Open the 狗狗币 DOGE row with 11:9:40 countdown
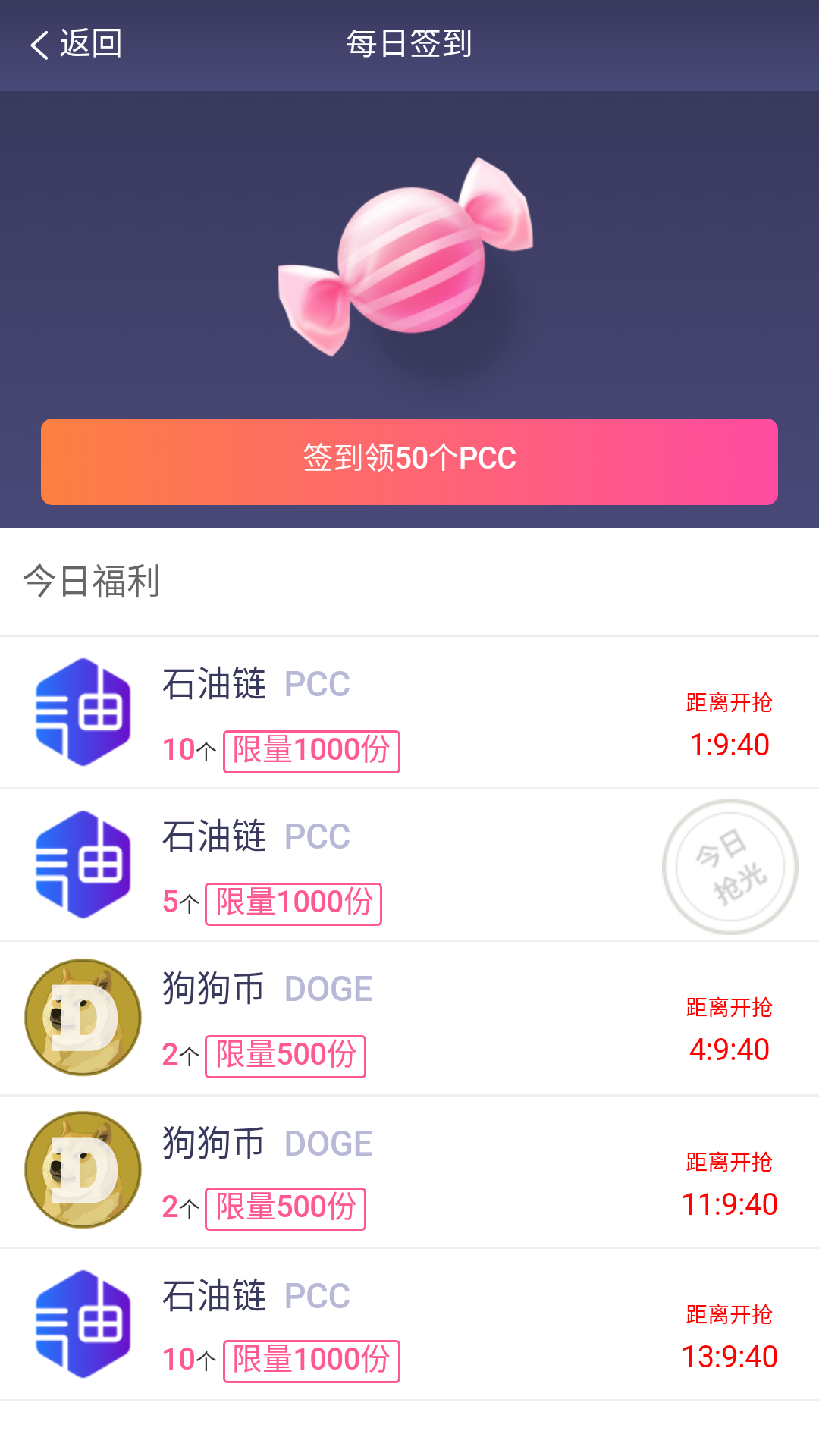 (409, 1172)
